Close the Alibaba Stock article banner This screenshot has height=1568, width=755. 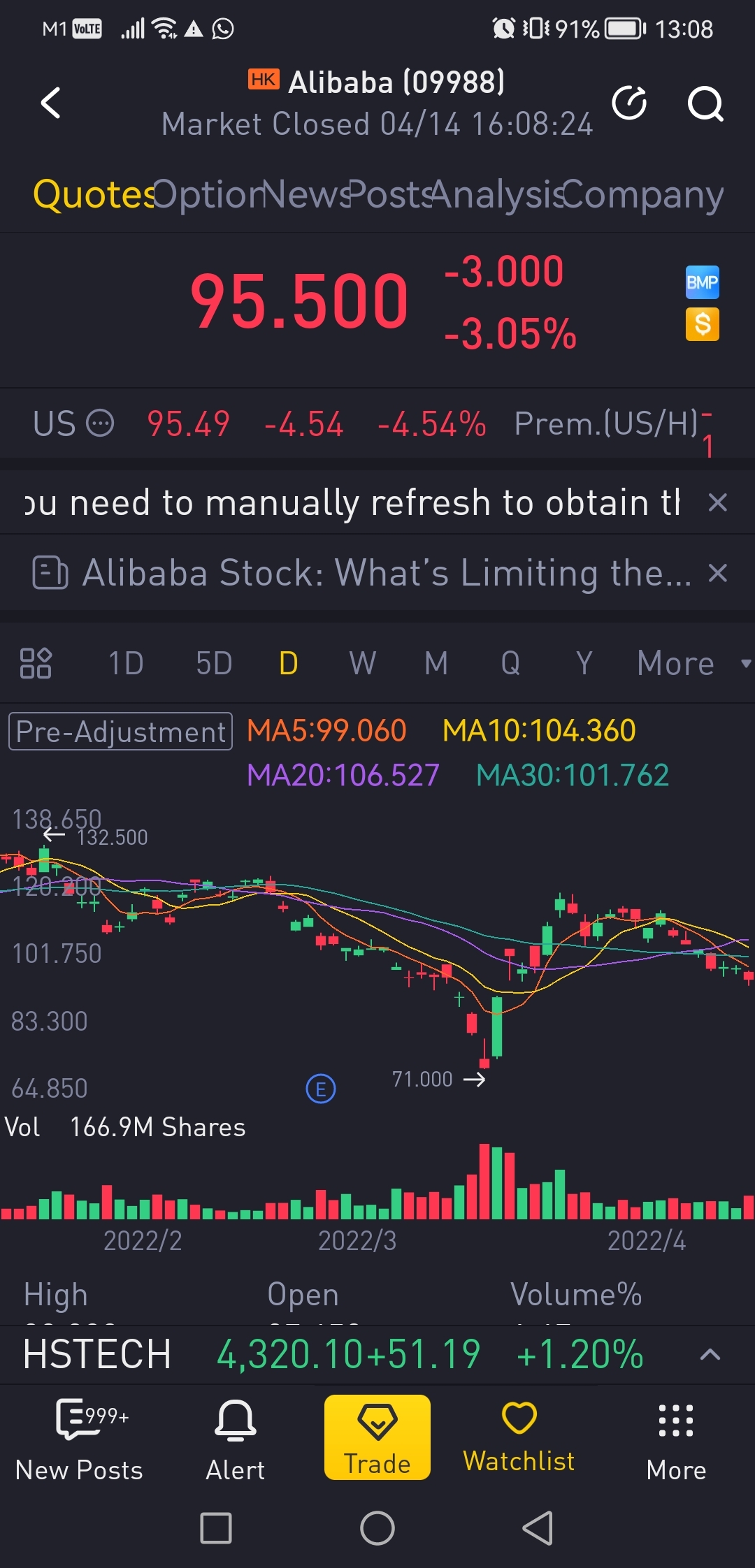(x=718, y=573)
